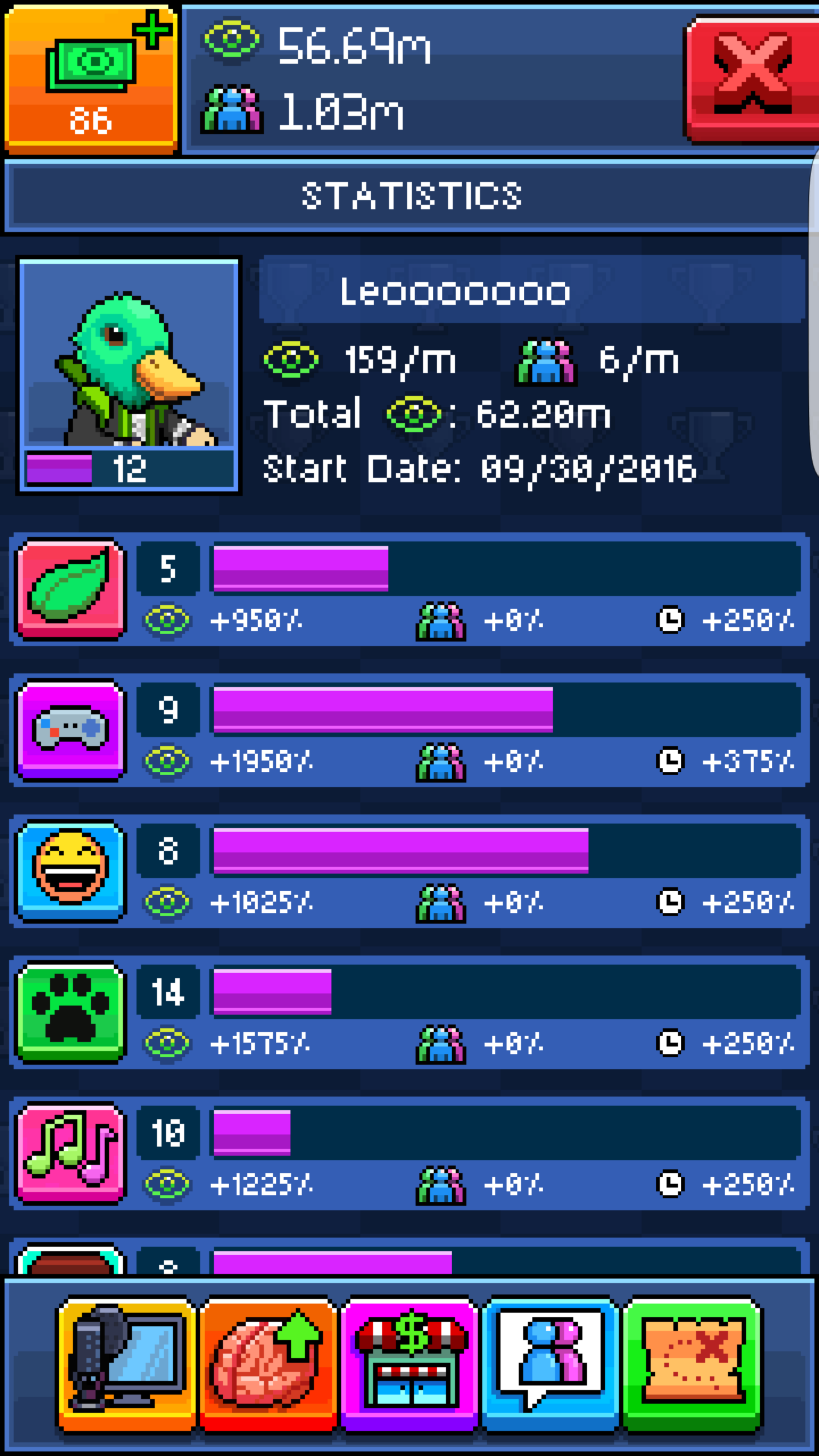Screen dimensions: 819x1456
Task: Select the game controller category icon
Action: point(71,730)
